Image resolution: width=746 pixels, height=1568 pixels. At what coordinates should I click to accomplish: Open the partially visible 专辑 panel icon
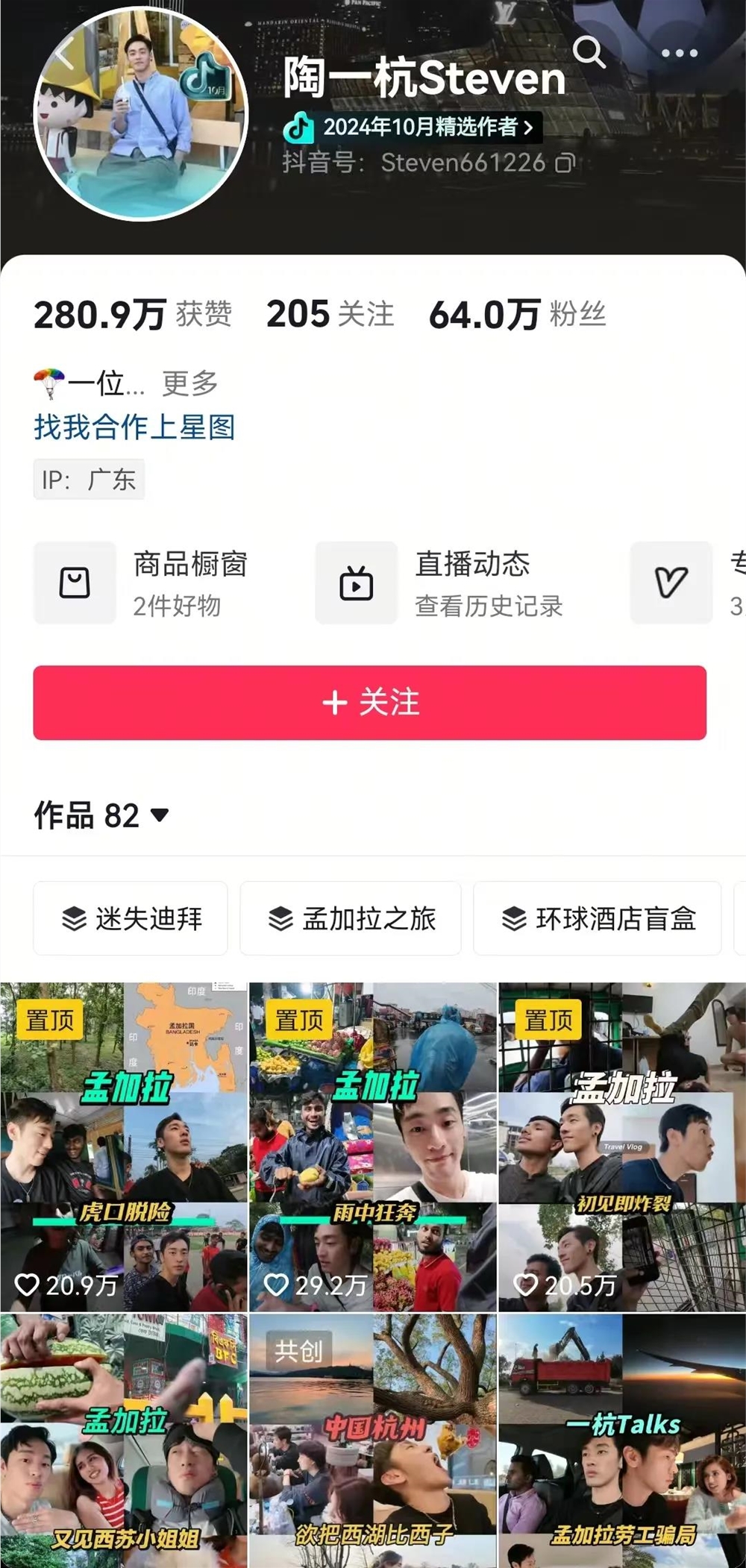click(x=670, y=583)
